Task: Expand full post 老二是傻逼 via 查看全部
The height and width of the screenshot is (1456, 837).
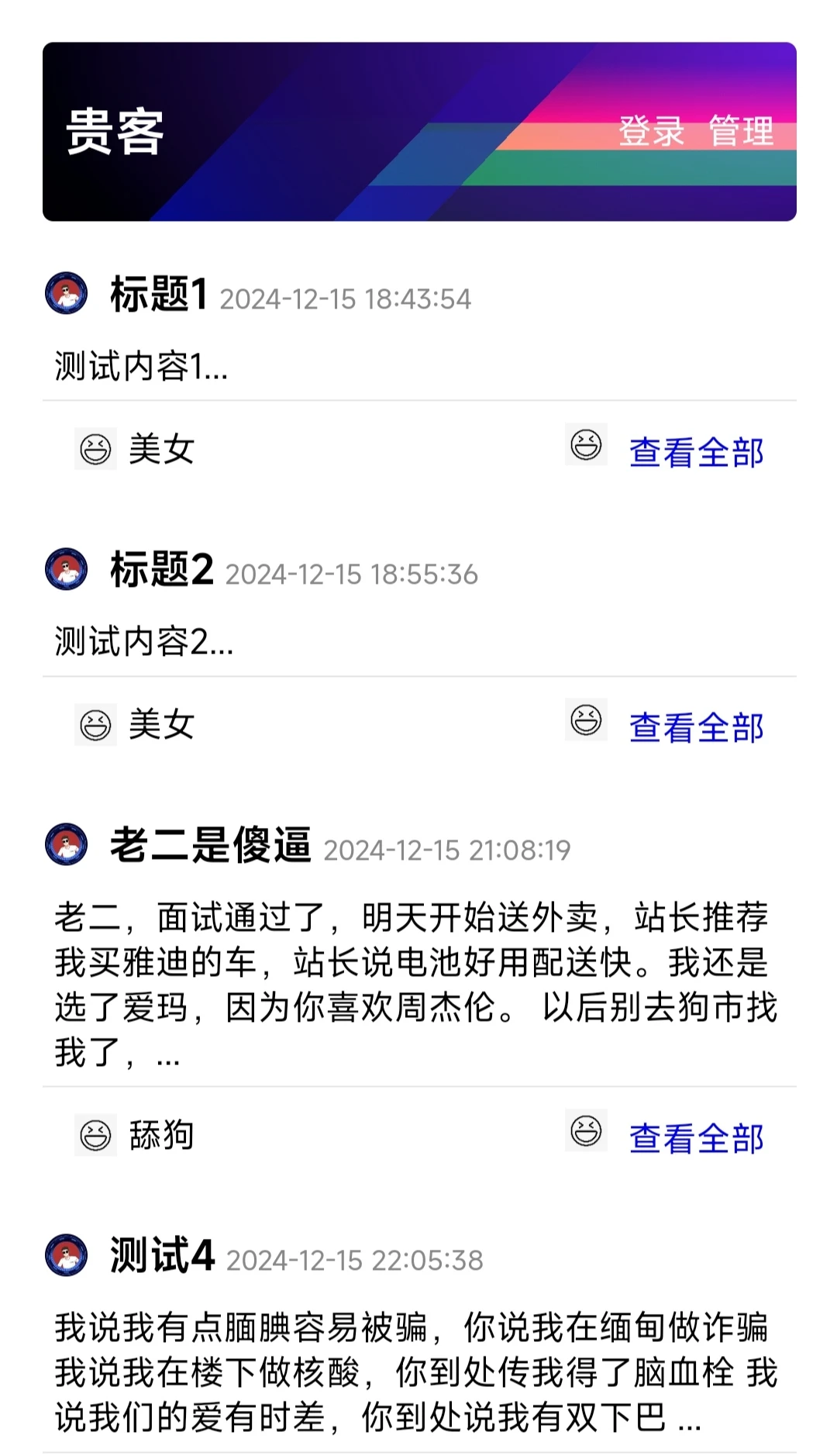Action: (696, 1139)
